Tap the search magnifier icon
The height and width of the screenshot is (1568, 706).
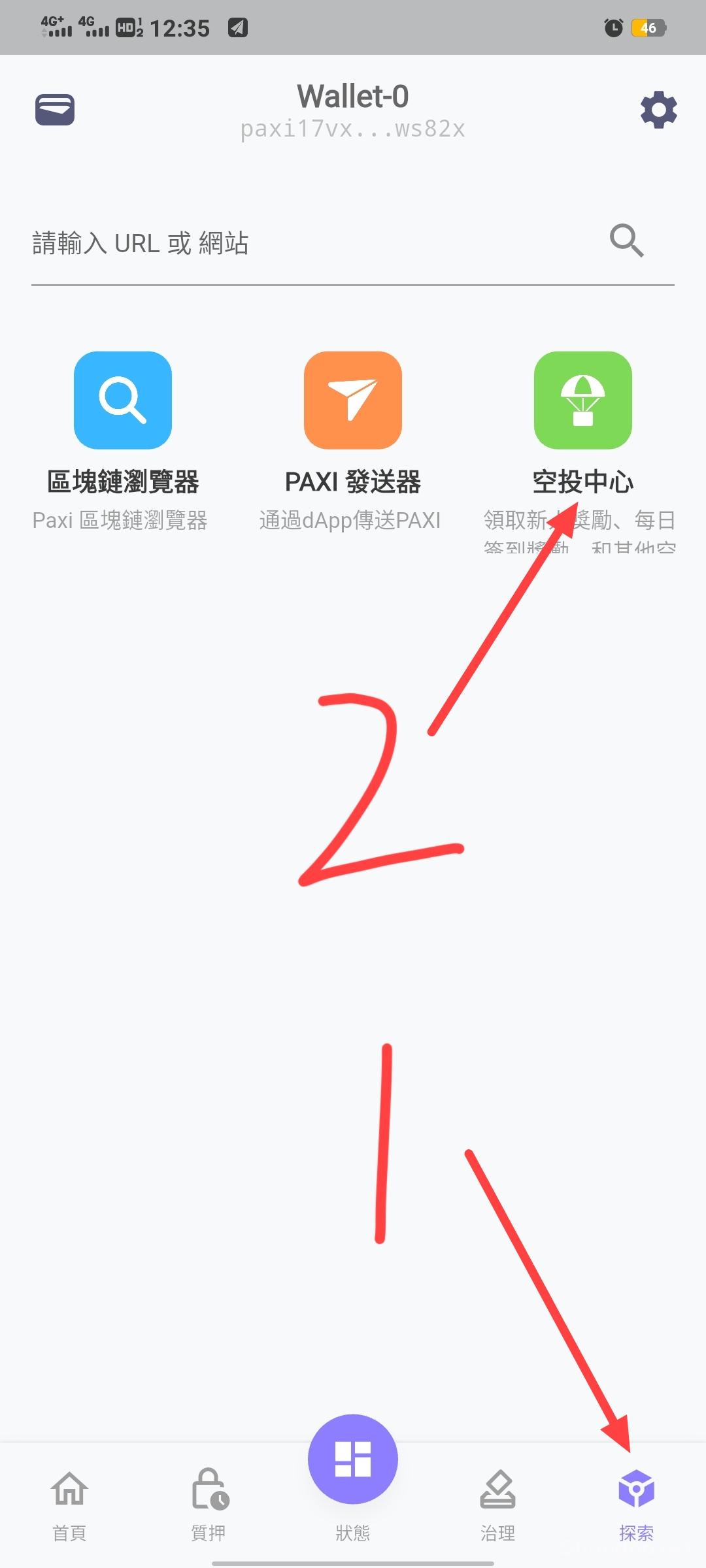pos(626,241)
